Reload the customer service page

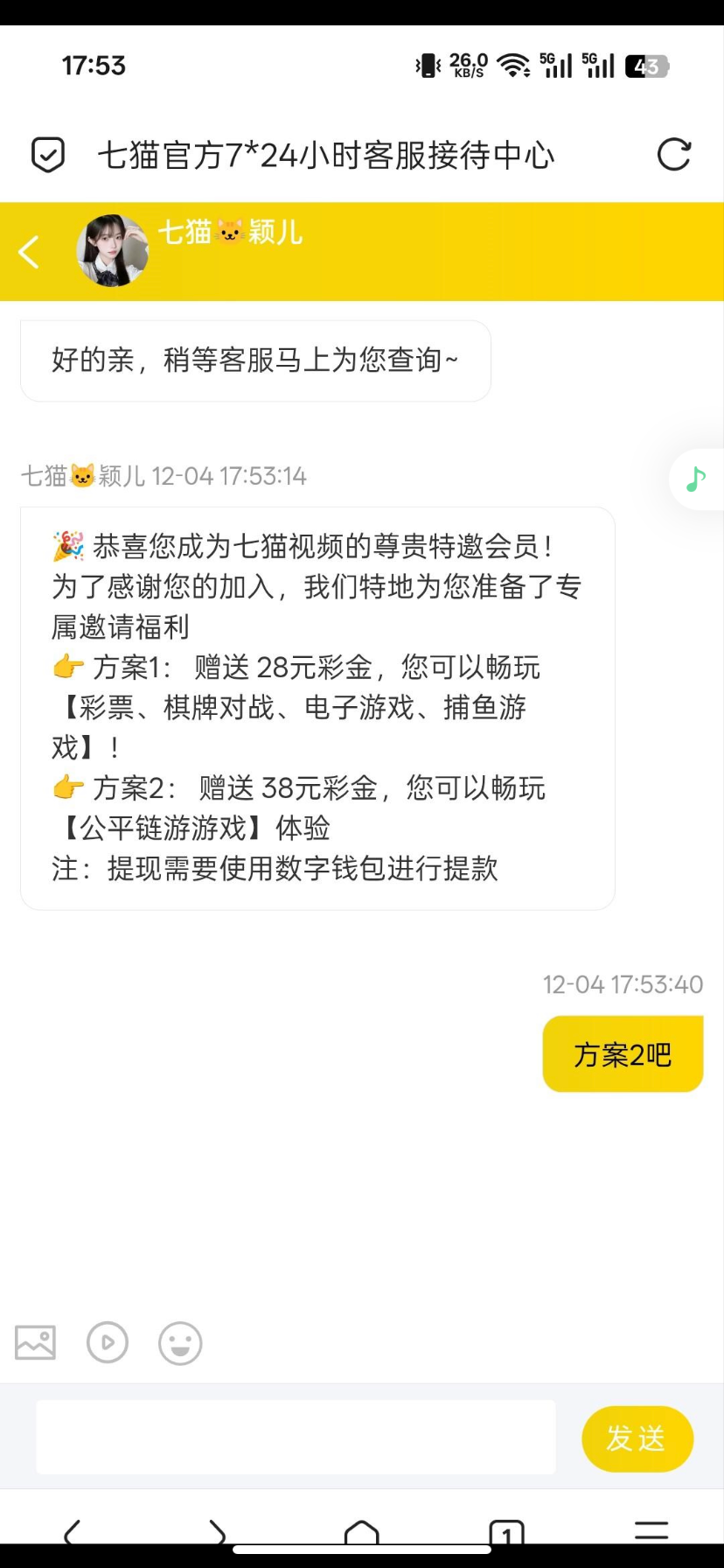pyautogui.click(x=673, y=155)
